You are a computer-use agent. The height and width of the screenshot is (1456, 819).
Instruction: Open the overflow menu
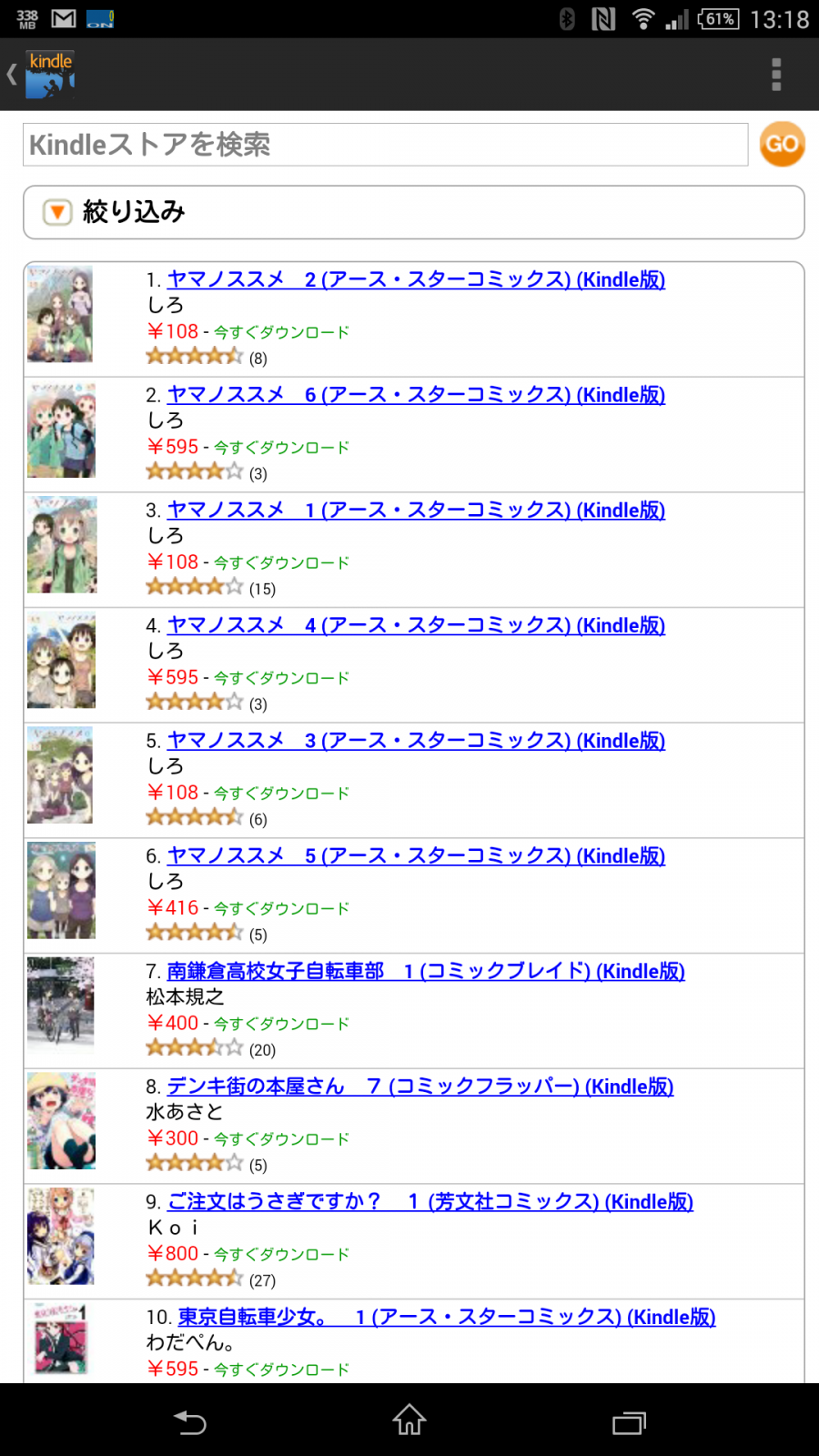coord(776,75)
